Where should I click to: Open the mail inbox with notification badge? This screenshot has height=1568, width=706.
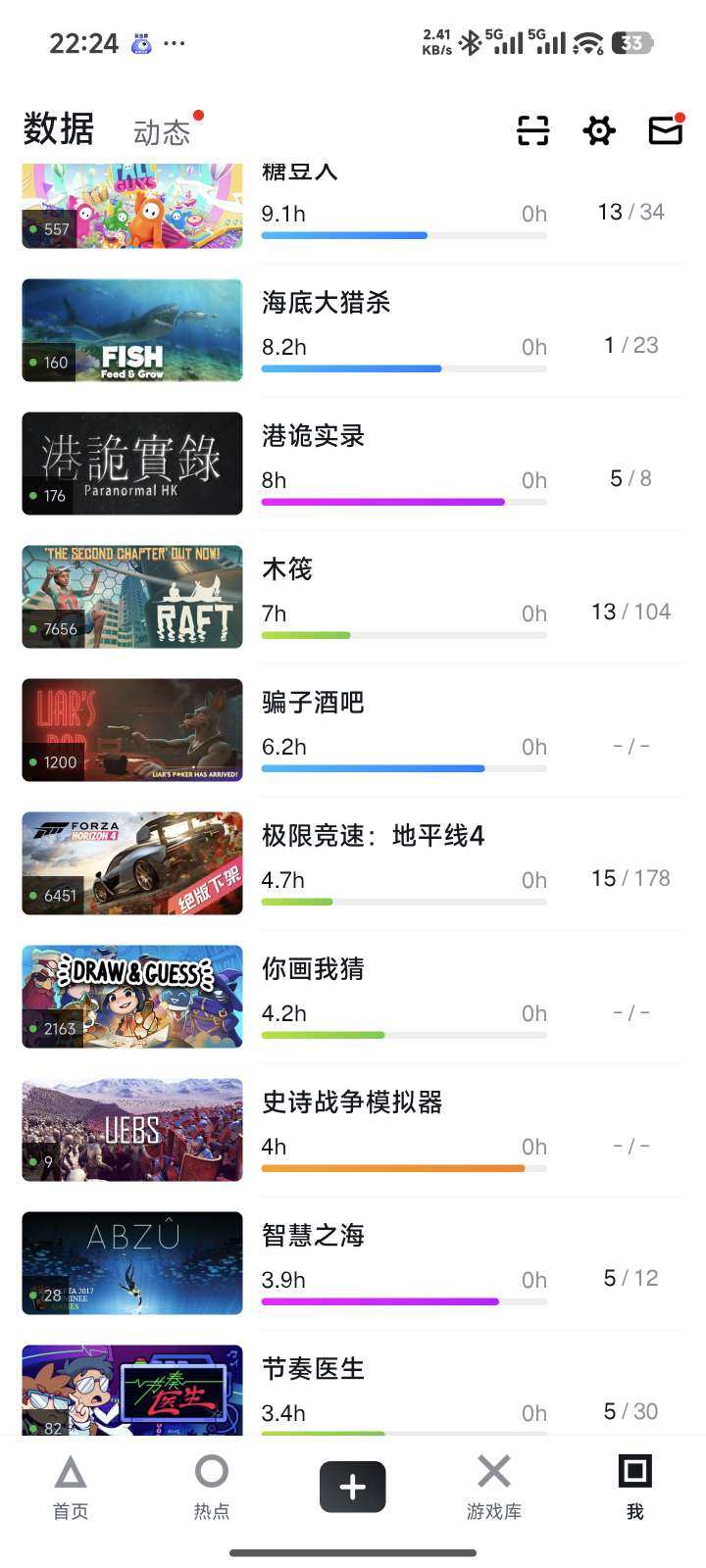pos(665,130)
